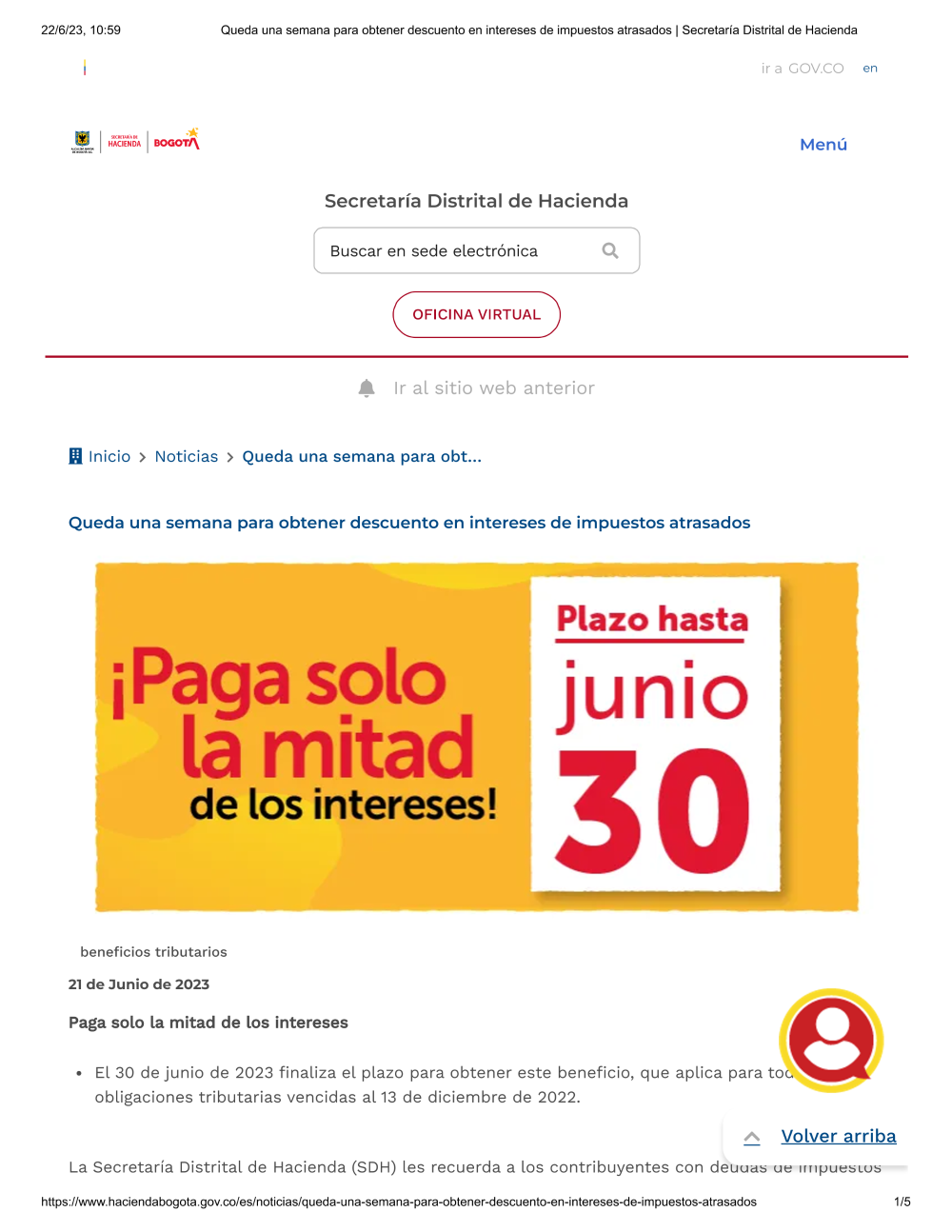
Task: Open the red user assistant bubble
Action: 830,1040
